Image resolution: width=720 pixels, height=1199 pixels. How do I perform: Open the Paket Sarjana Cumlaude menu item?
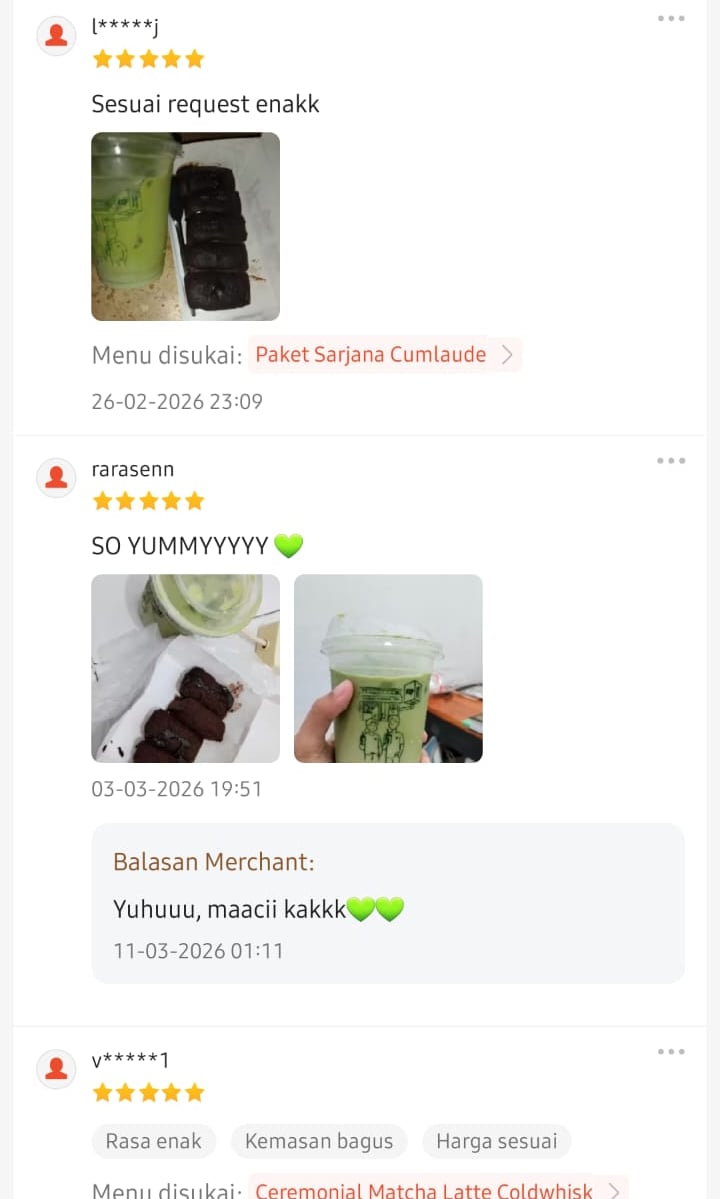pos(384,355)
